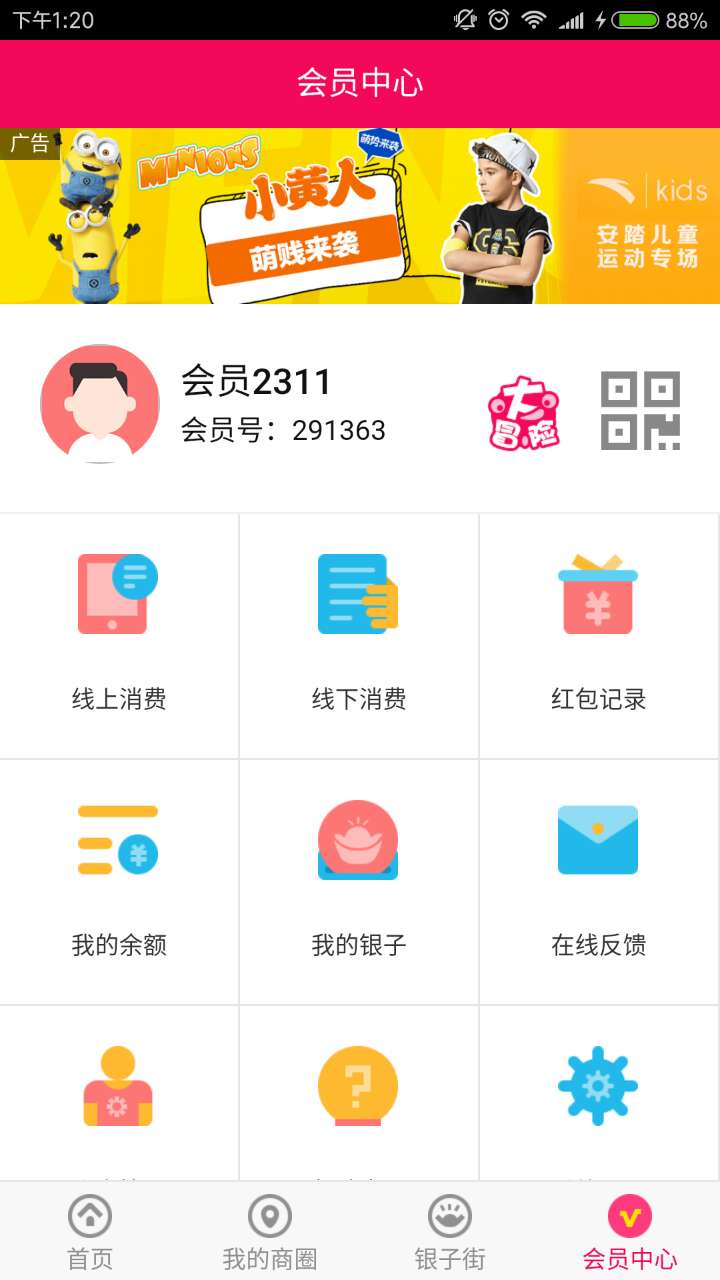Select the 会员中心 tab
This screenshot has width=720, height=1280.
(x=630, y=1232)
